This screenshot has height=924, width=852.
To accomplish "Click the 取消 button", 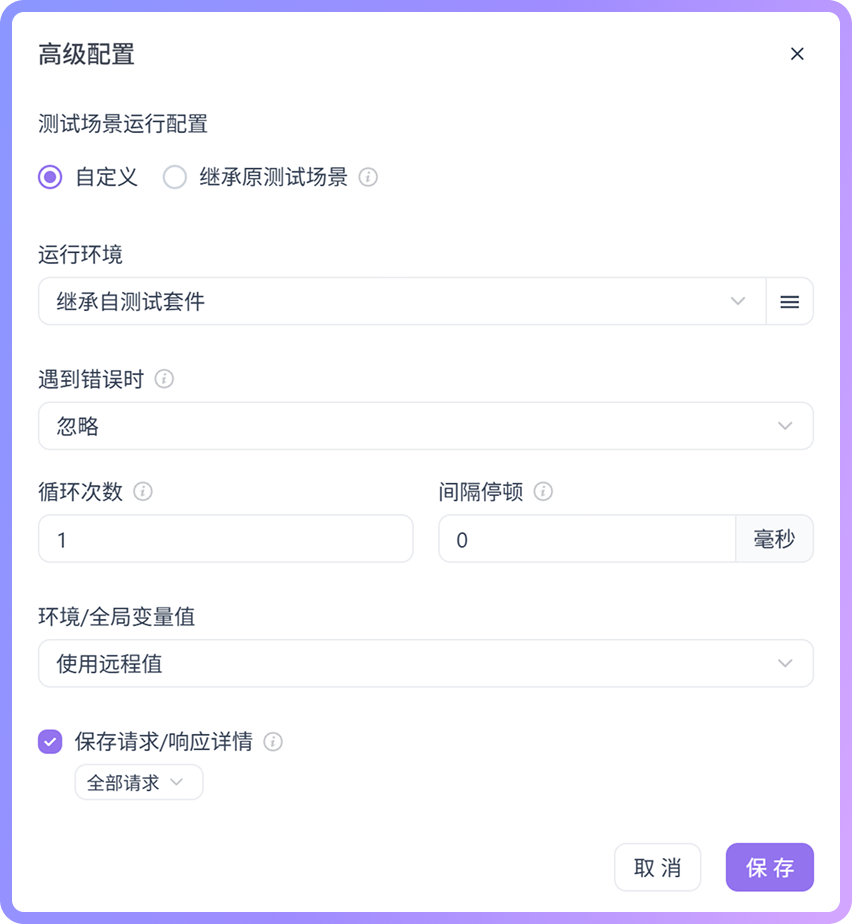I will pos(657,867).
